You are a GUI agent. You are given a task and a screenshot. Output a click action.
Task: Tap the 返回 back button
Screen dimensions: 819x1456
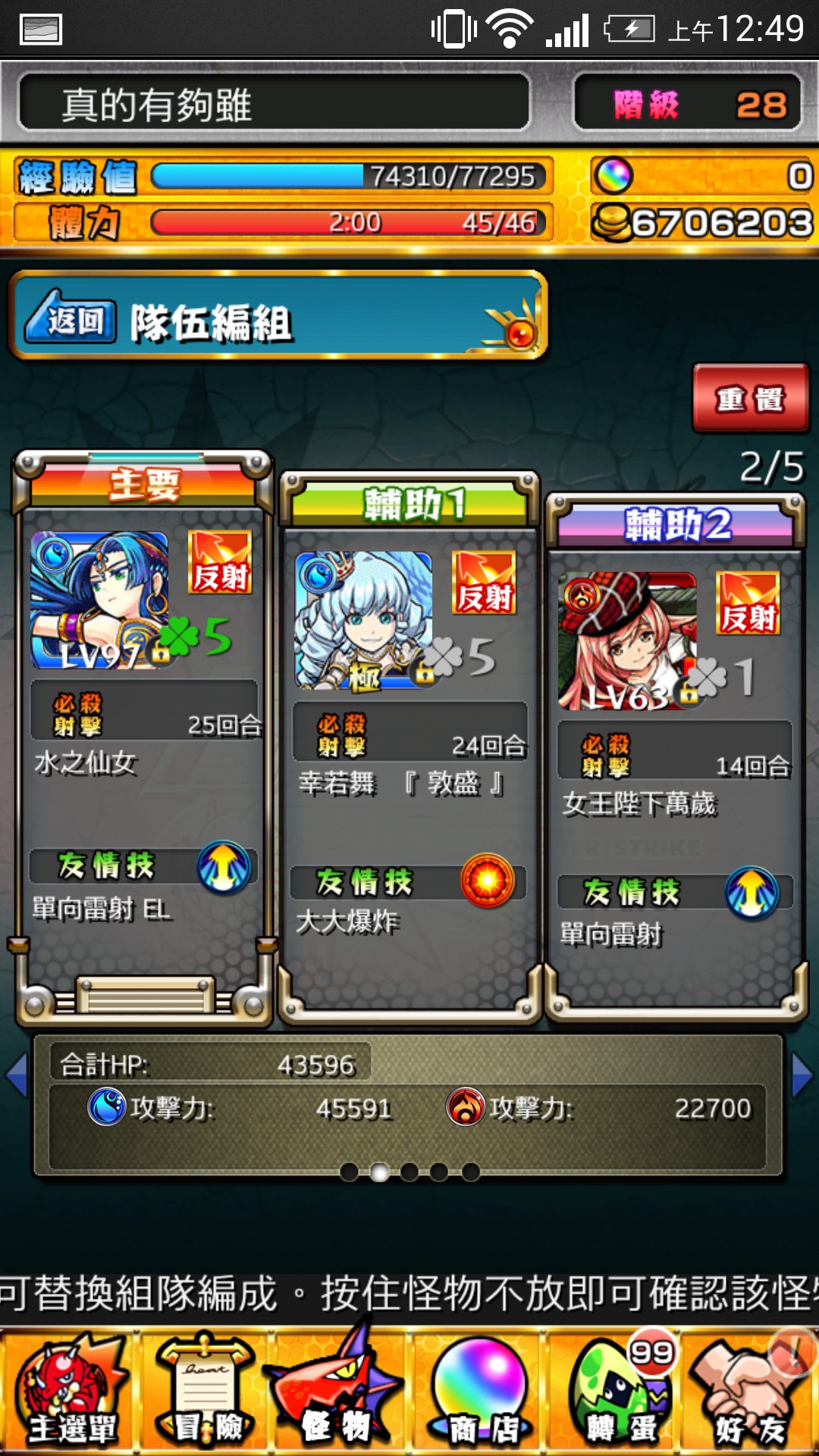(x=71, y=318)
